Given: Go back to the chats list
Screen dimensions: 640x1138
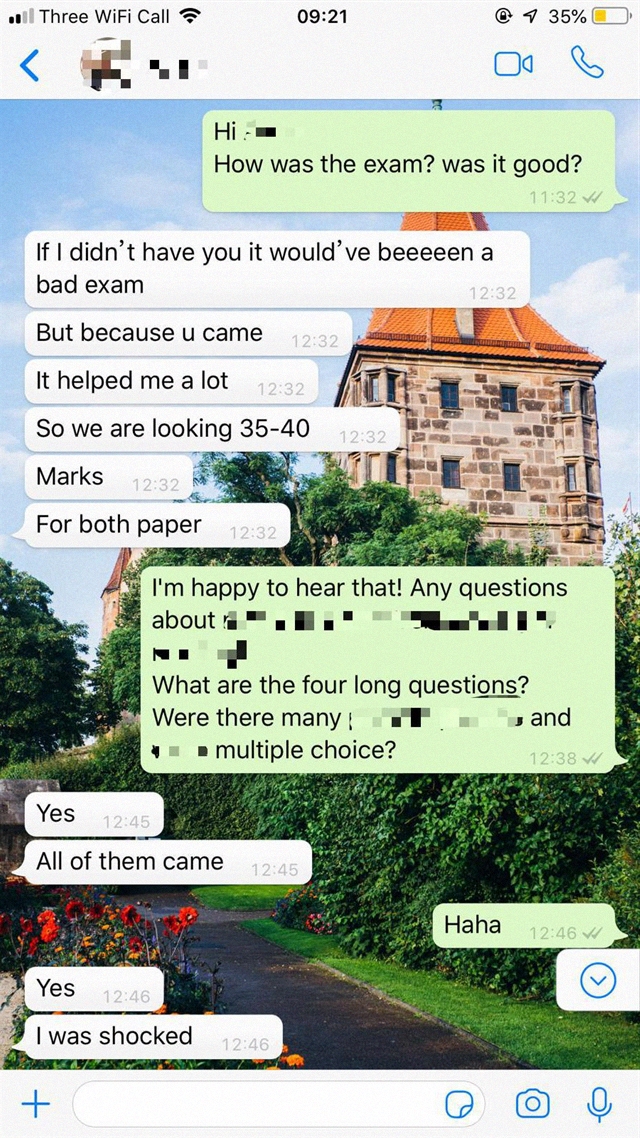Looking at the screenshot, I should pos(30,66).
